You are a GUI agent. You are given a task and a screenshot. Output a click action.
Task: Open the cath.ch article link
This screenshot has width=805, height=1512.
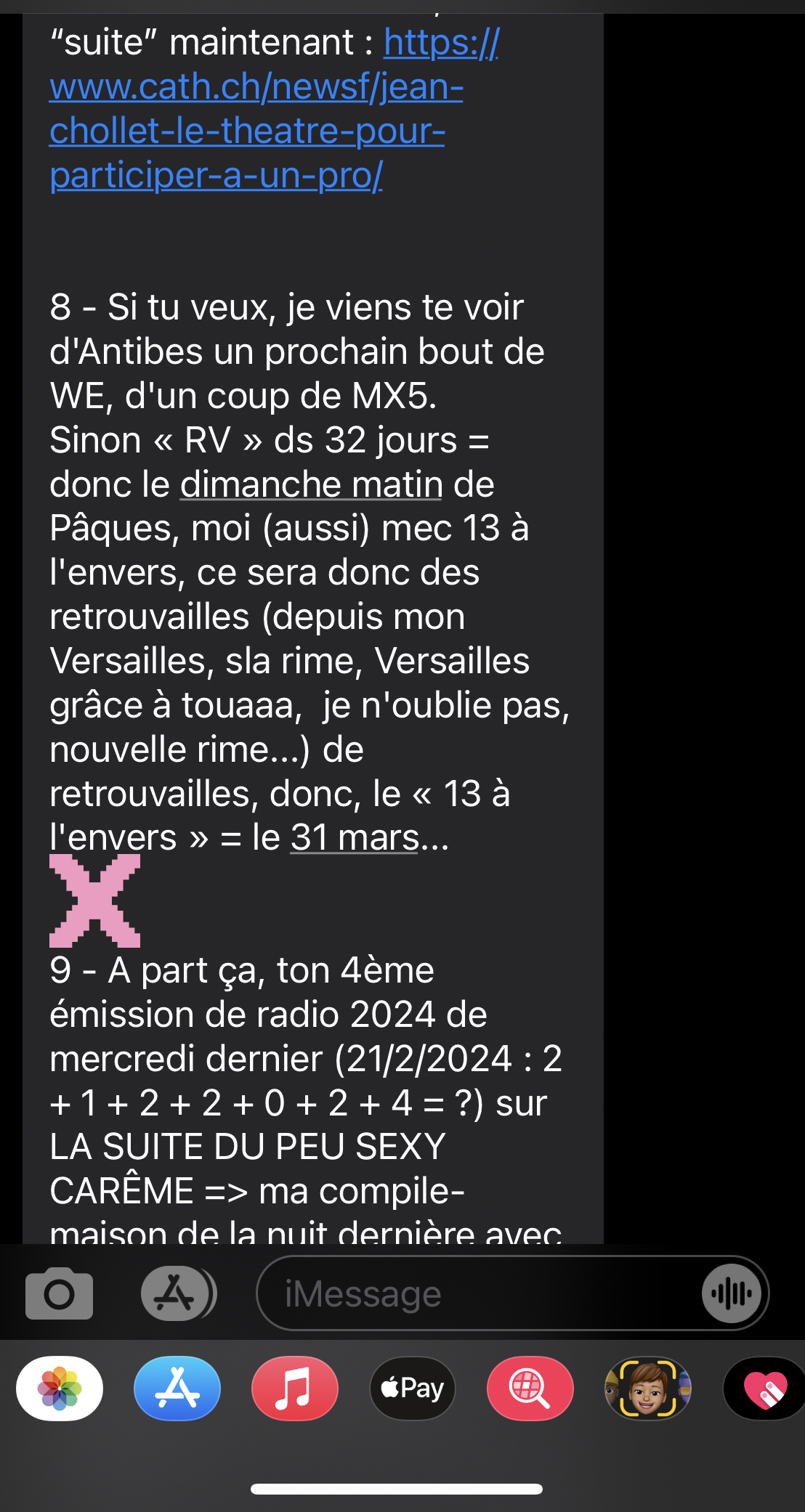coord(256,109)
